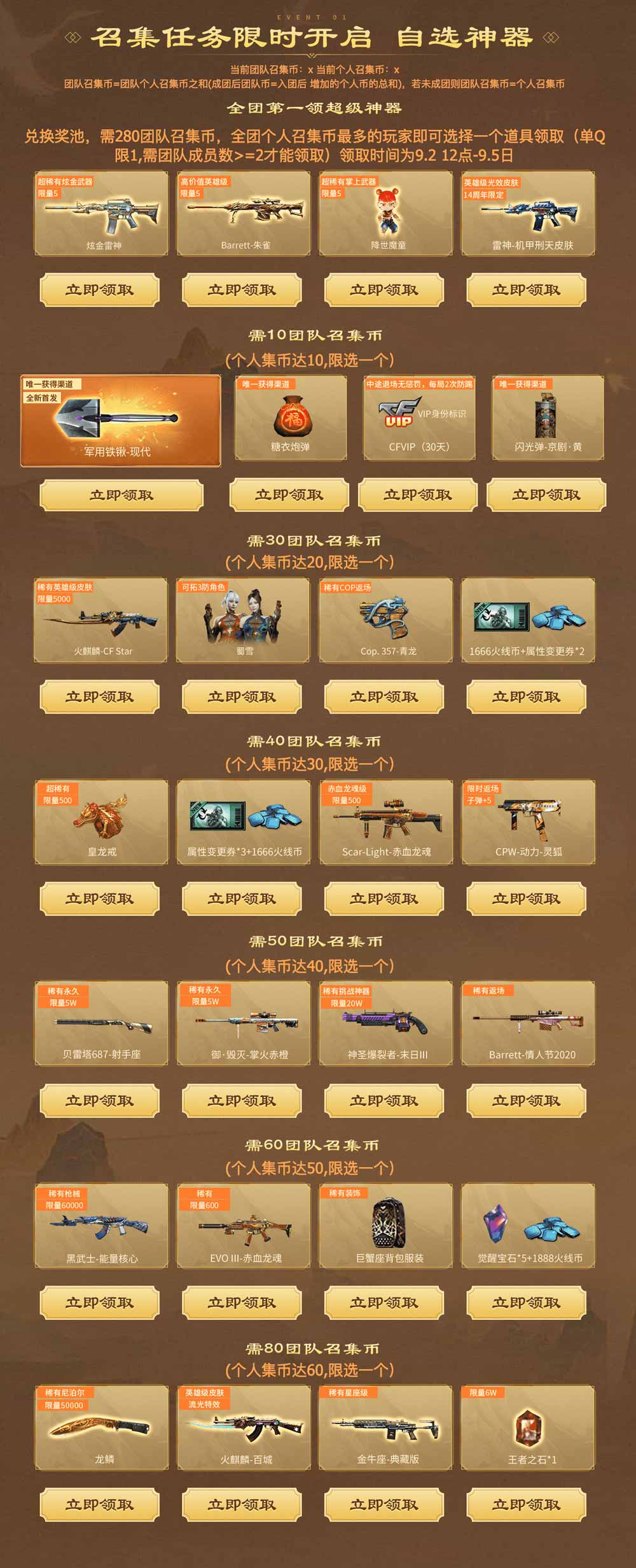Claim the 雷神-机甲刑天皮肤 reward
Image resolution: width=636 pixels, height=1568 pixels.
(x=527, y=290)
